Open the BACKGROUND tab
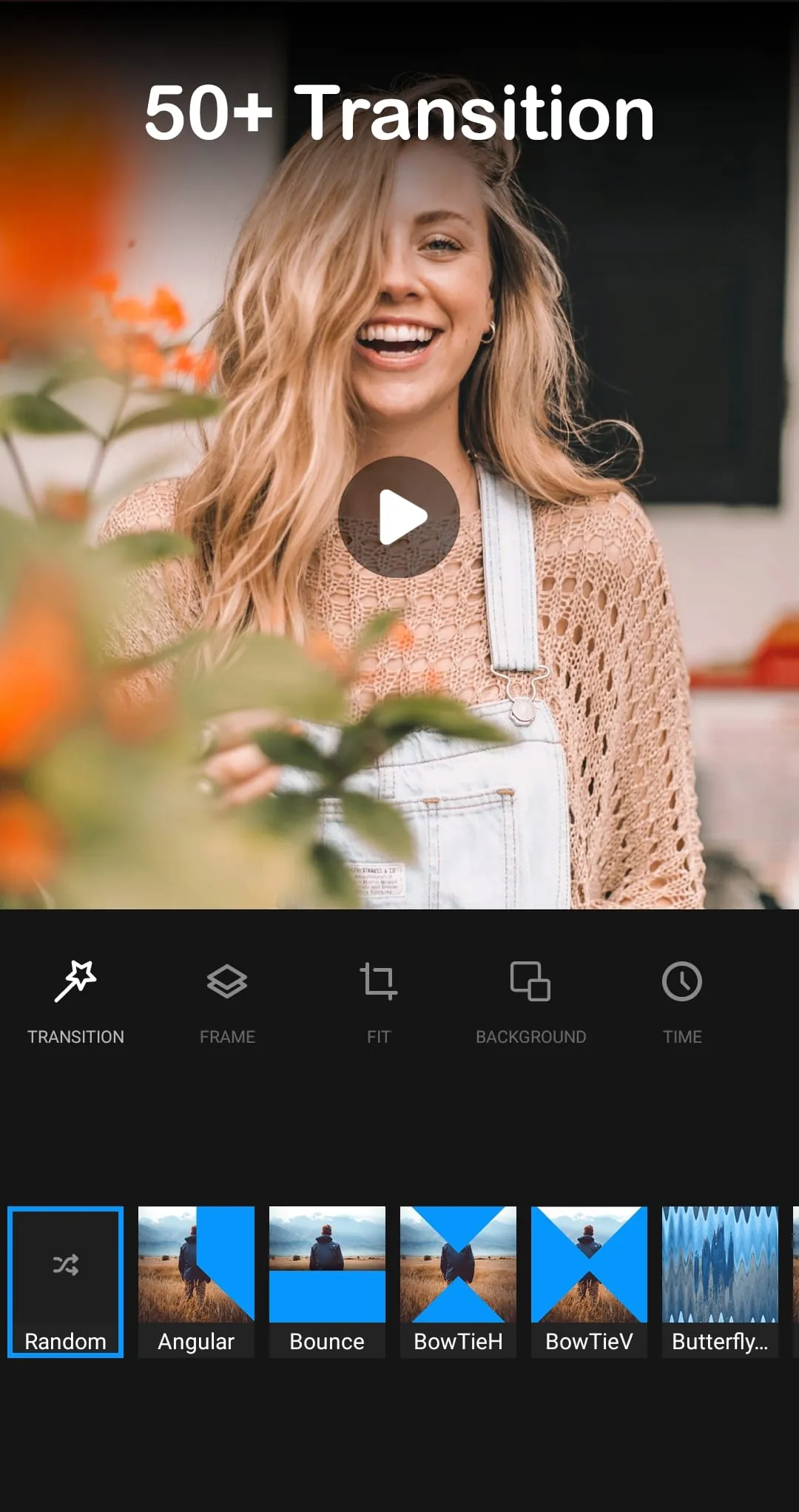The image size is (799, 1512). (531, 1036)
